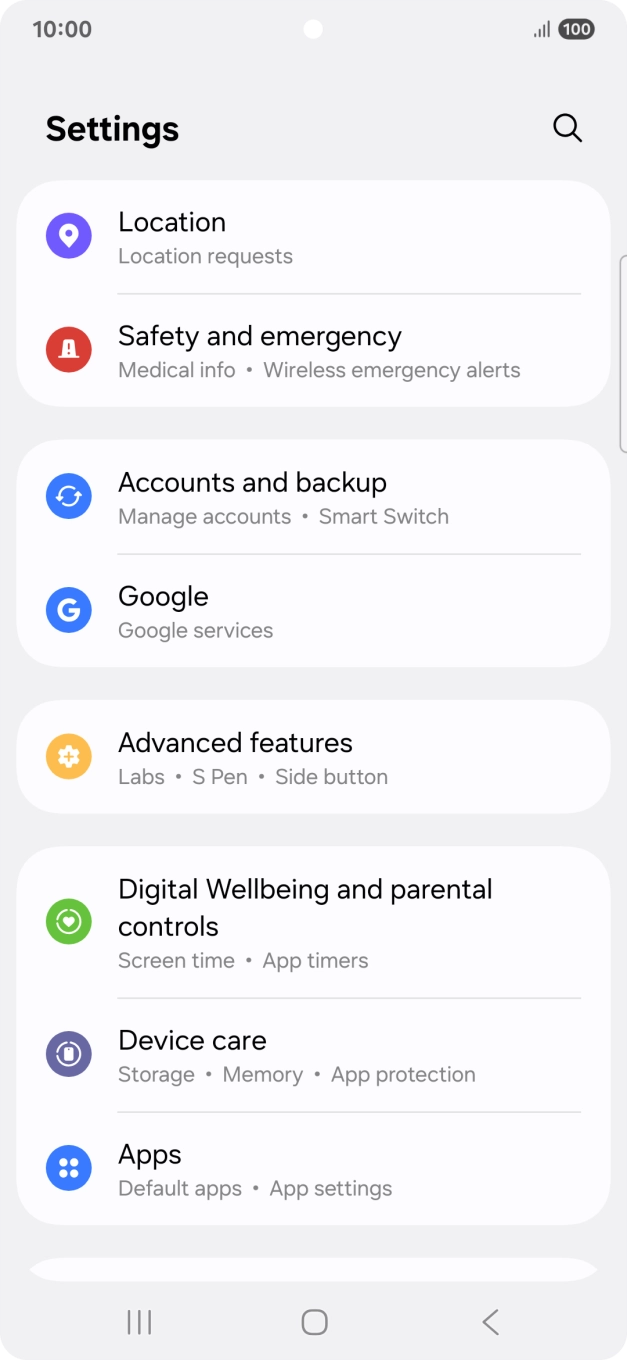Open Location settings
Viewport: 627px width, 1360px height.
[313, 237]
